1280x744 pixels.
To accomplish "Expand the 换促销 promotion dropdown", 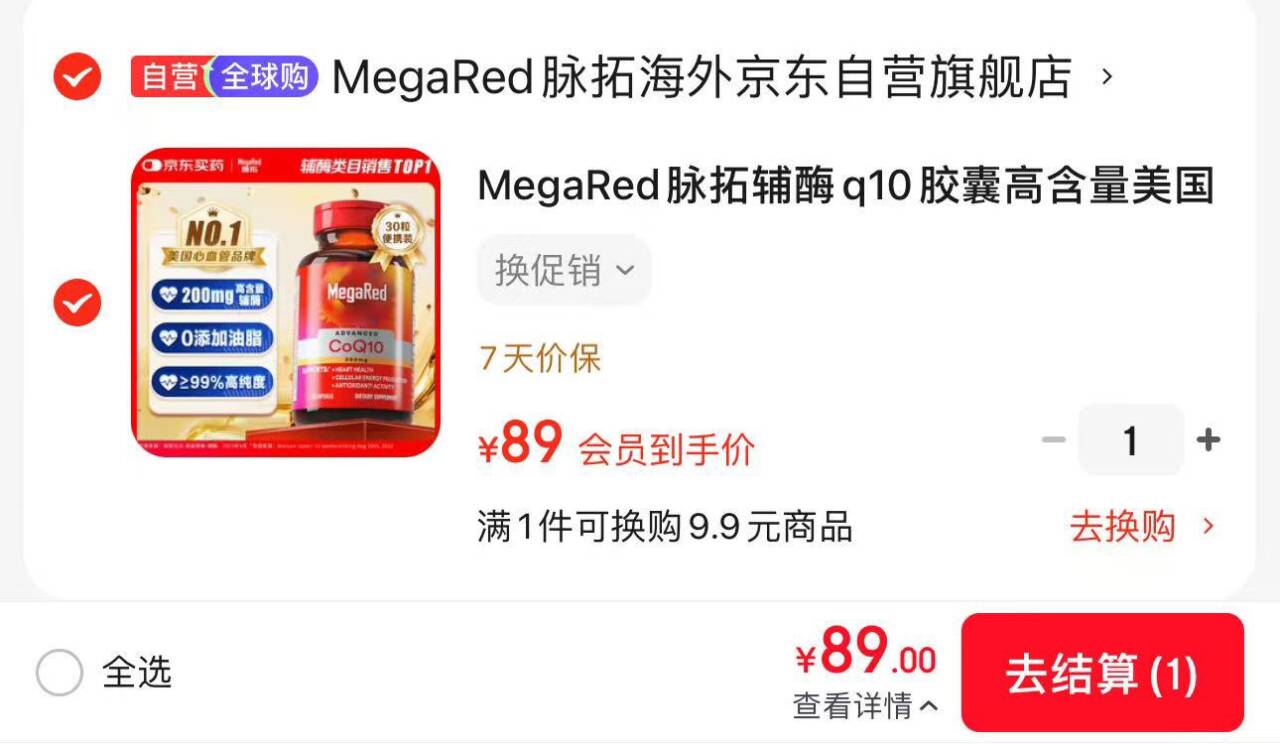I will point(564,270).
